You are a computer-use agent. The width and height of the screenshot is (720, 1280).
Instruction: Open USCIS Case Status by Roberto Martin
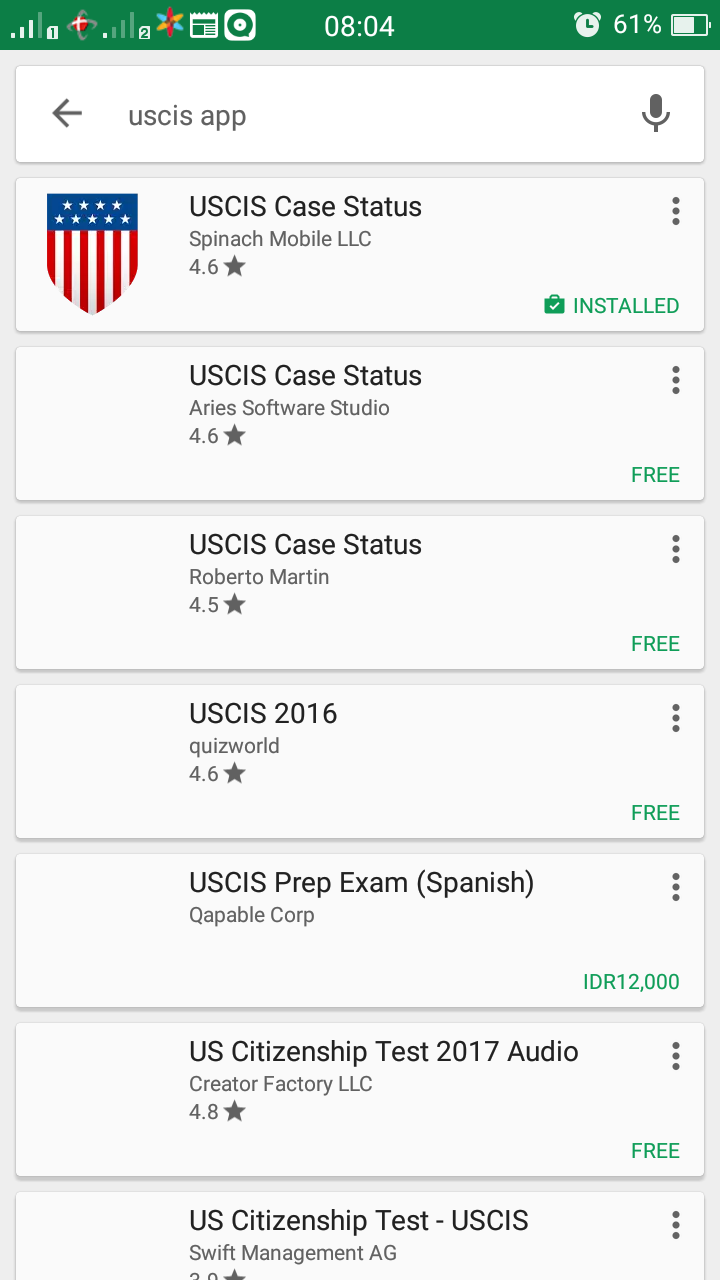tap(360, 593)
